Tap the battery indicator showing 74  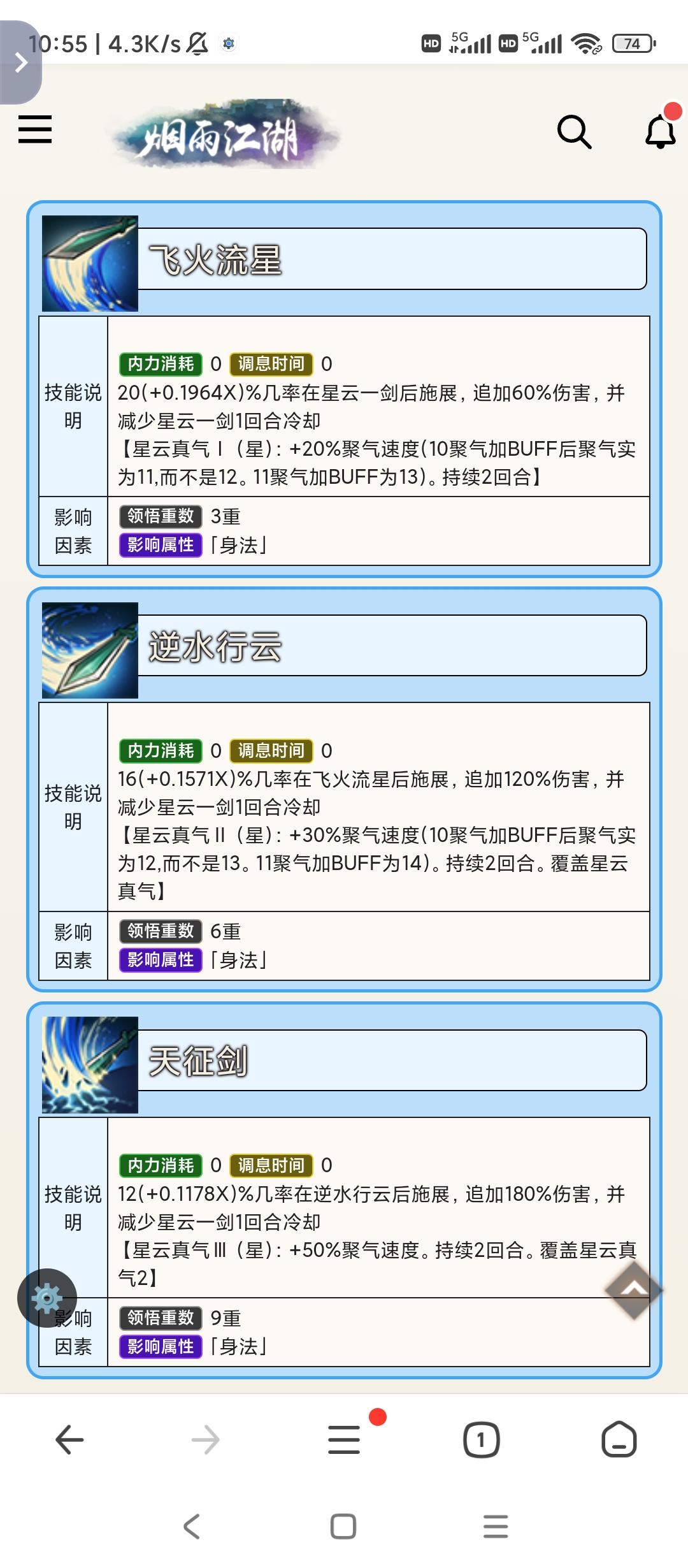[x=631, y=45]
